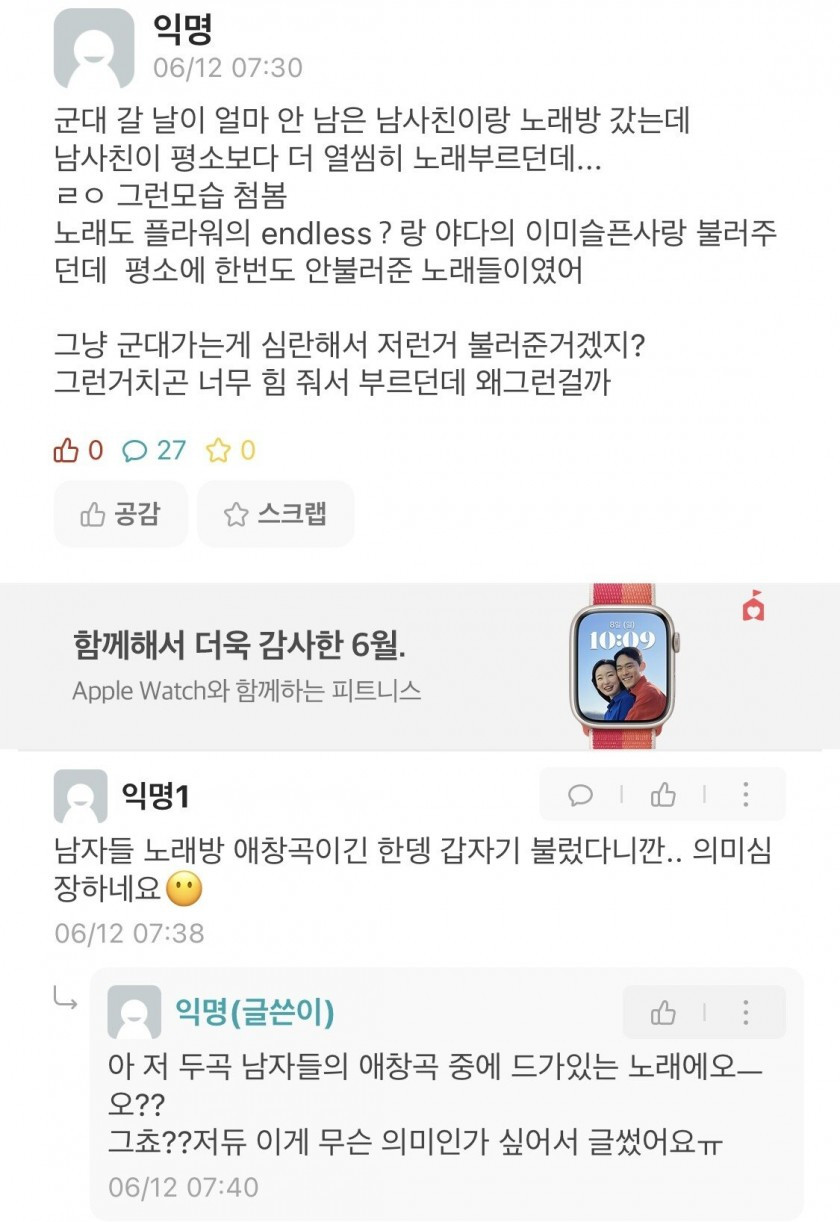This screenshot has width=840, height=1222.
Task: Like 익명1's comment
Action: (x=663, y=795)
